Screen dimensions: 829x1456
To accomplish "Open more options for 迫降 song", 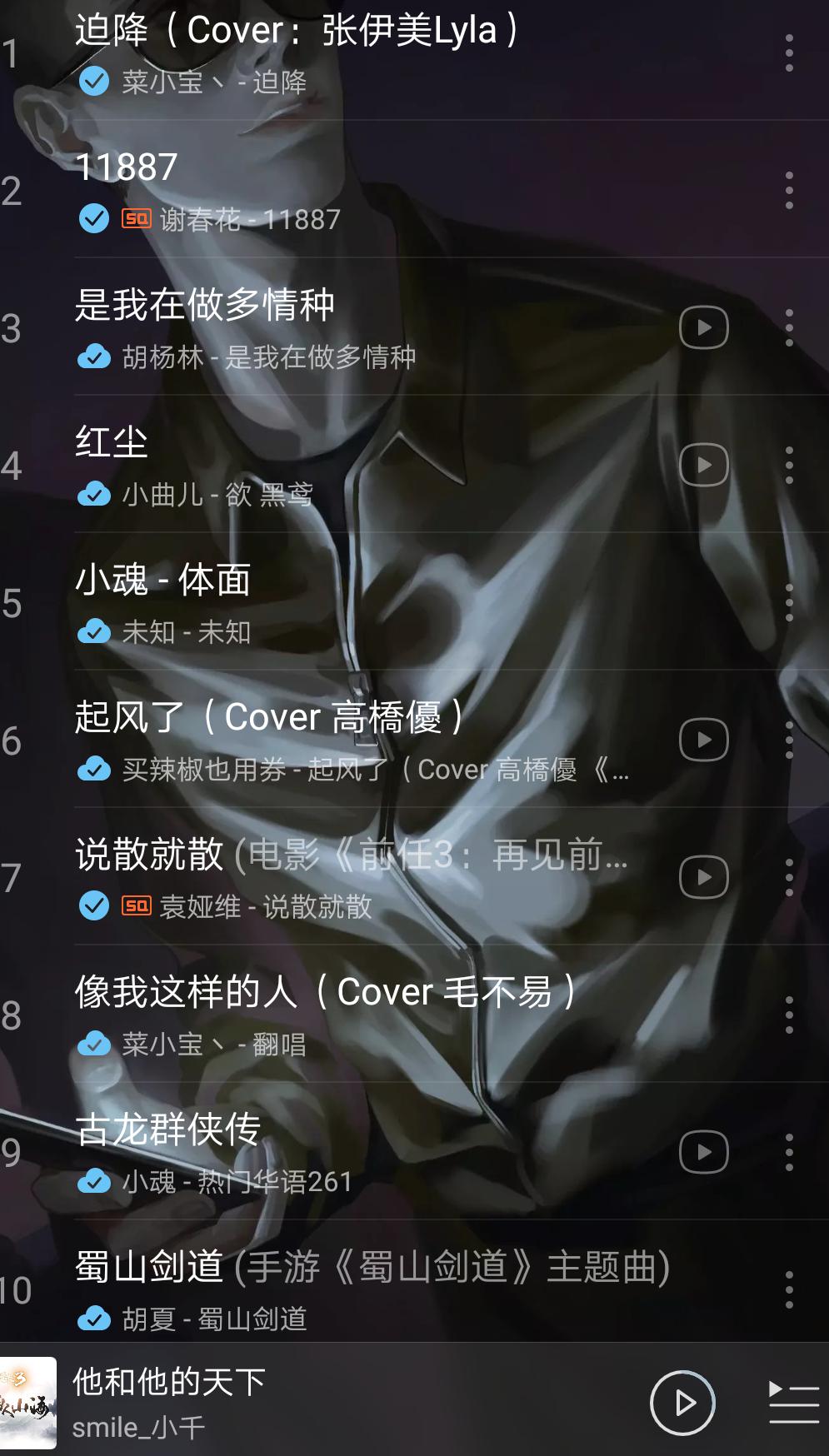I will coord(788,53).
